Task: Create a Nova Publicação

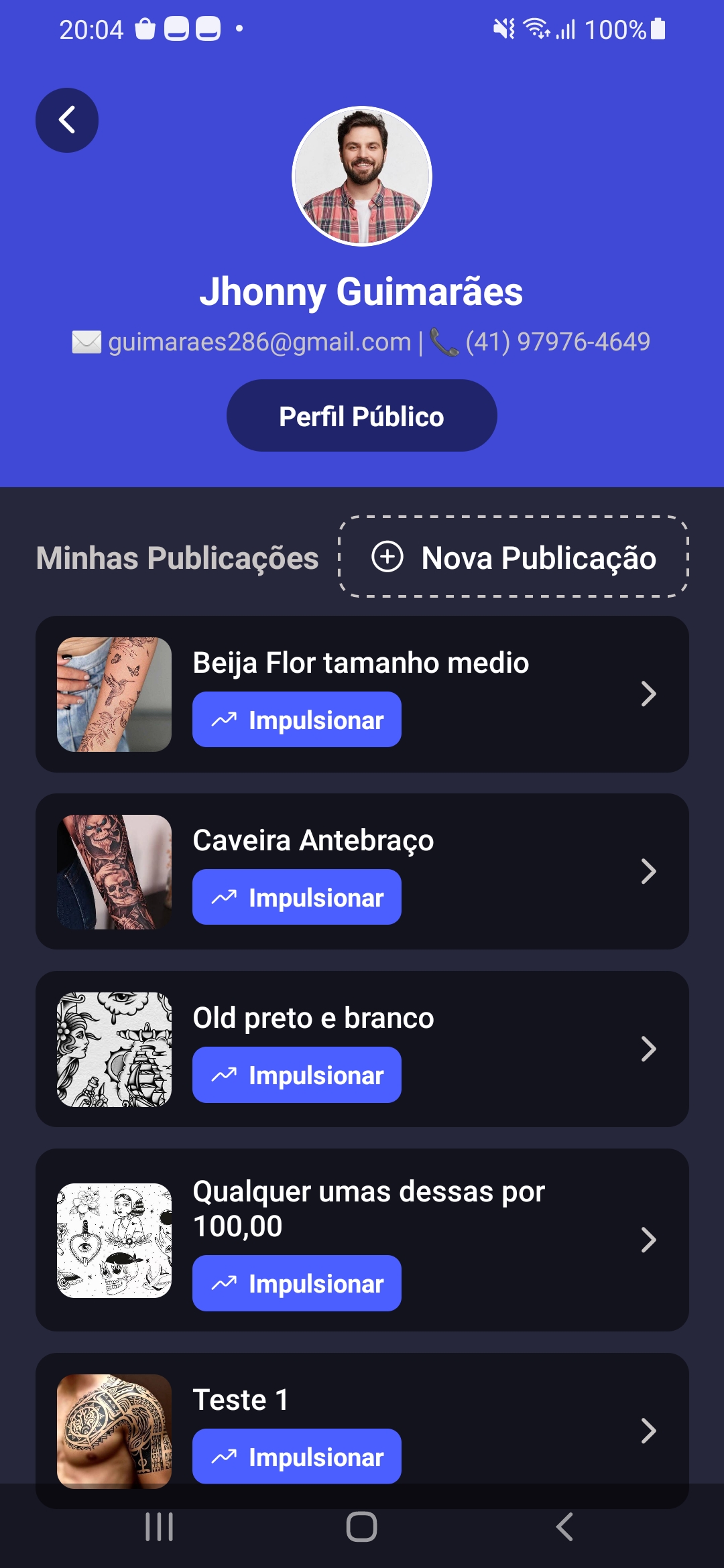Action: (513, 557)
